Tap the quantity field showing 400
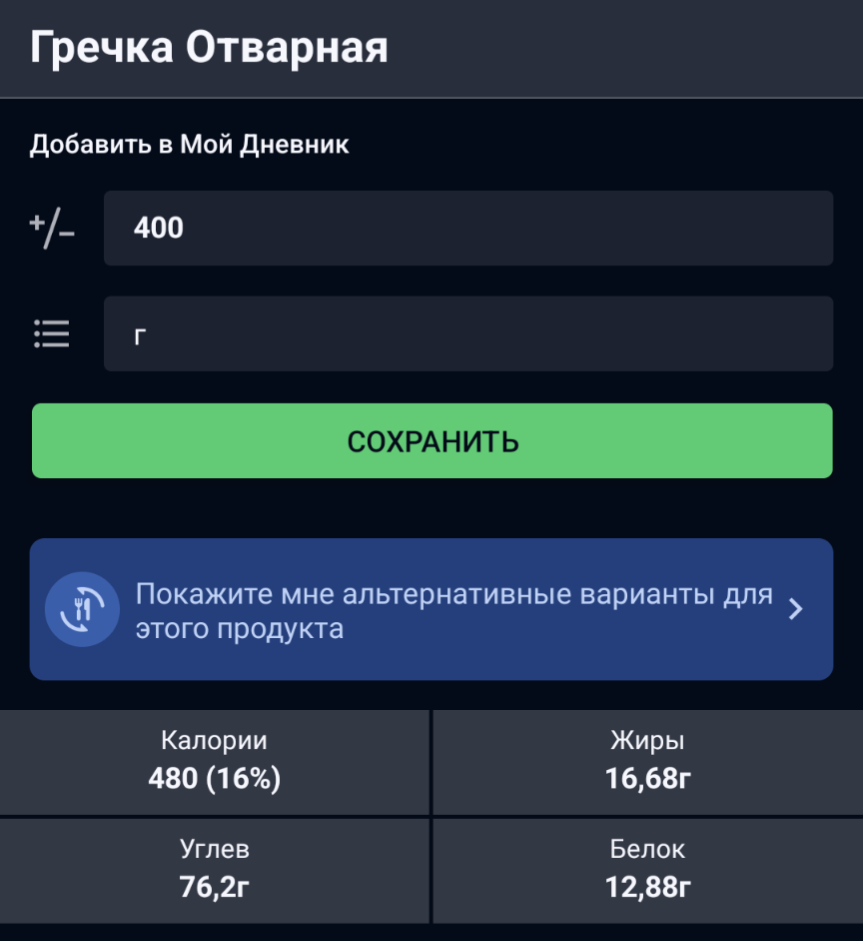 (468, 228)
